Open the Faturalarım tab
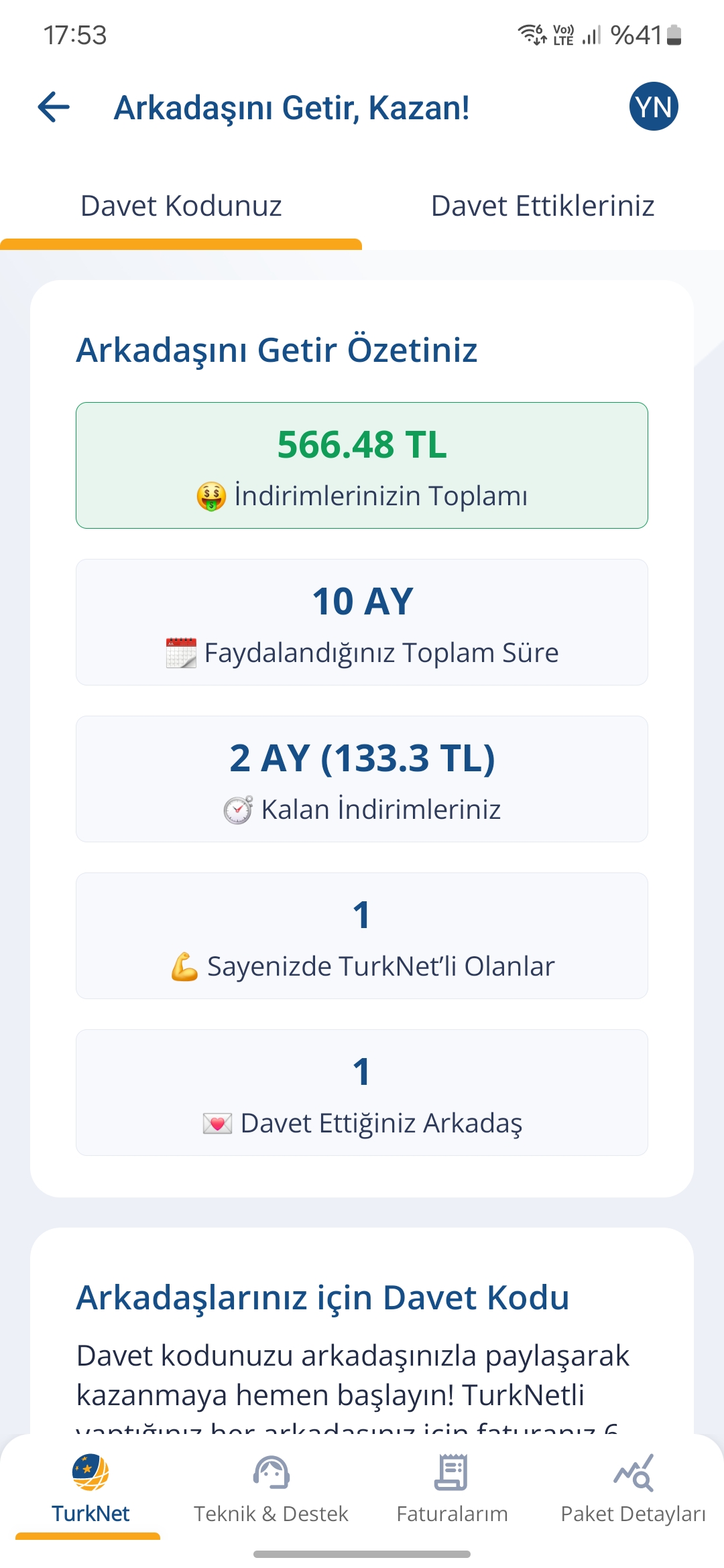This screenshot has height=1568, width=724. click(x=452, y=1489)
